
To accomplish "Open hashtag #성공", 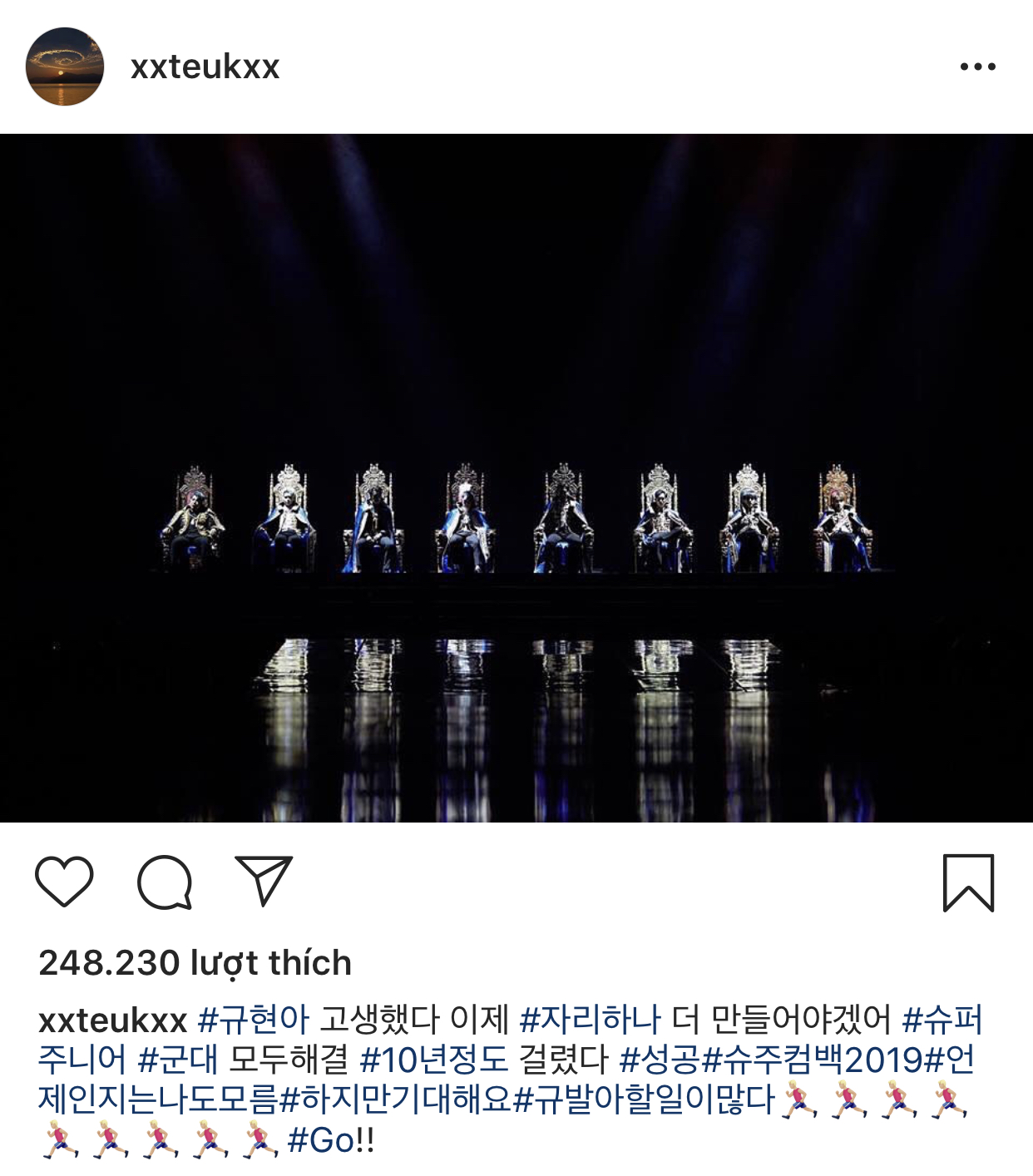I will click(660, 1060).
